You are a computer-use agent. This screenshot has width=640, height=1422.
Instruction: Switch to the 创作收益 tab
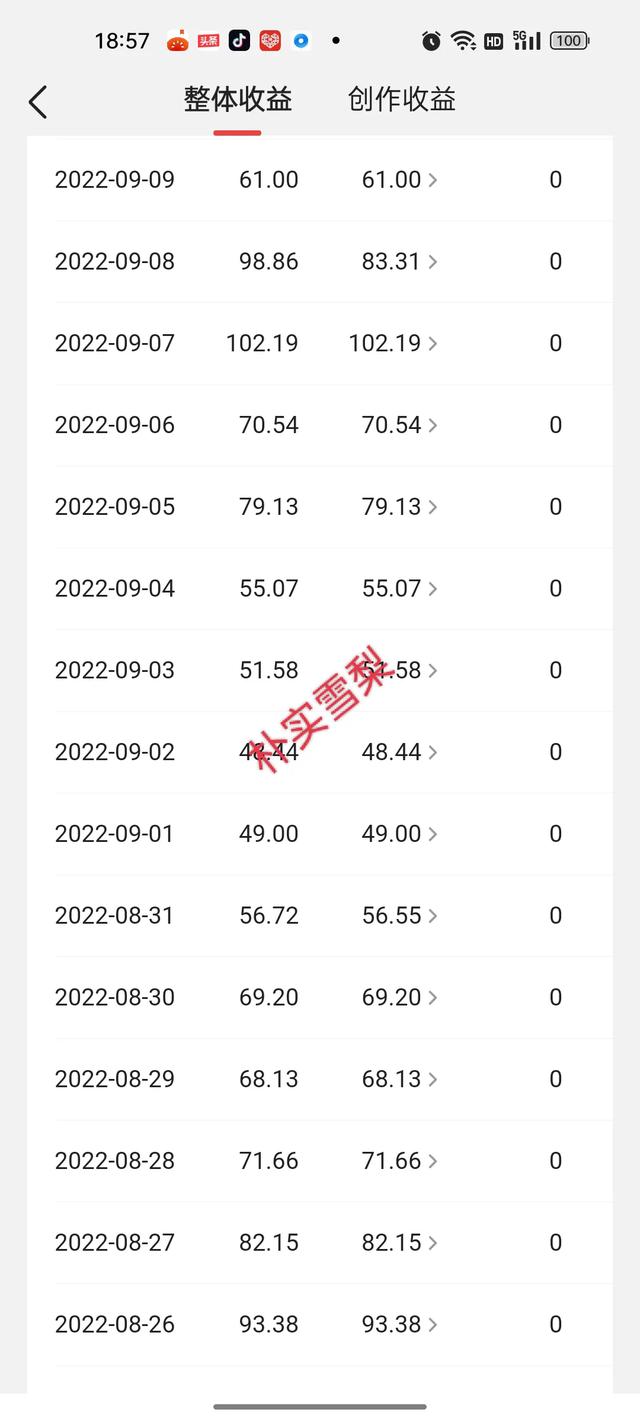pos(402,99)
